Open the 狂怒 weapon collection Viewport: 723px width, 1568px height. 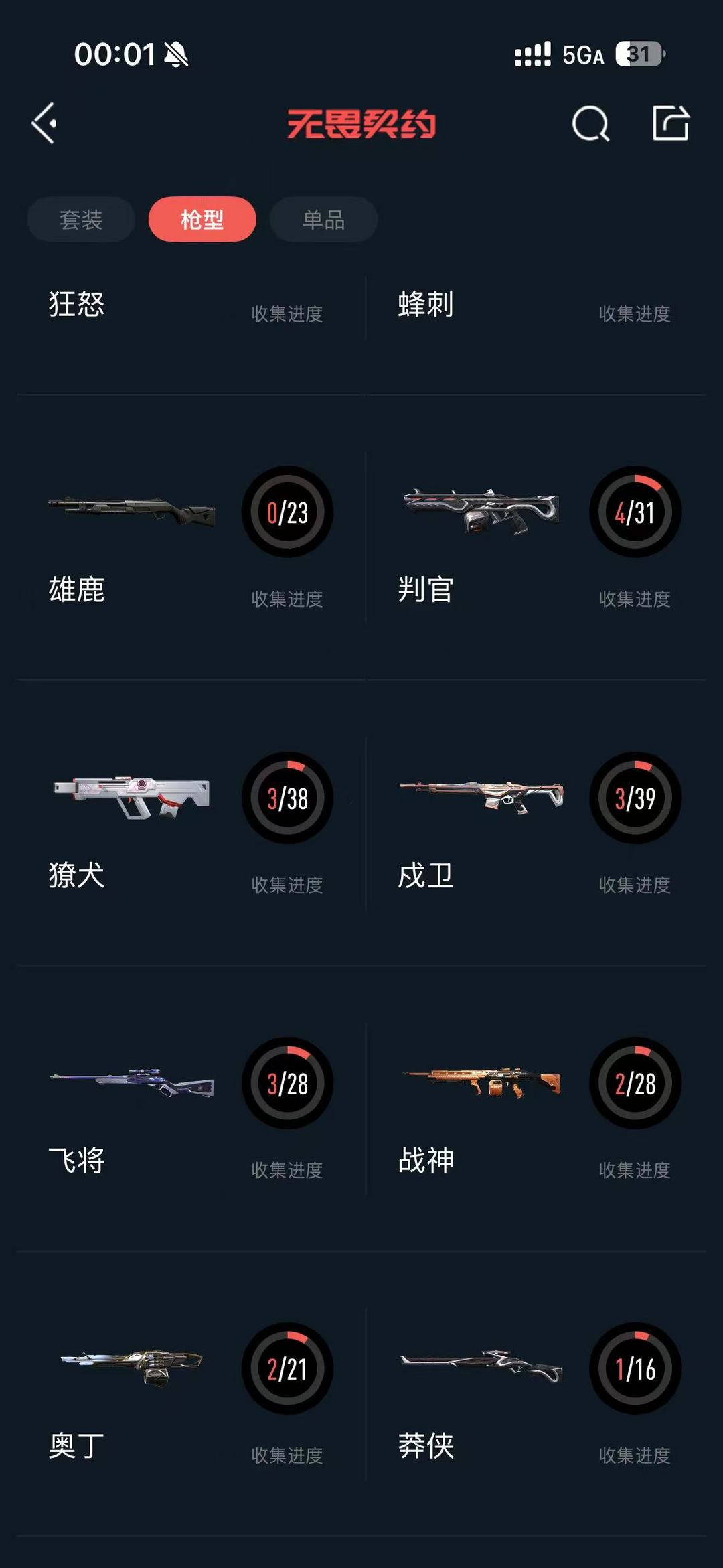191,308
